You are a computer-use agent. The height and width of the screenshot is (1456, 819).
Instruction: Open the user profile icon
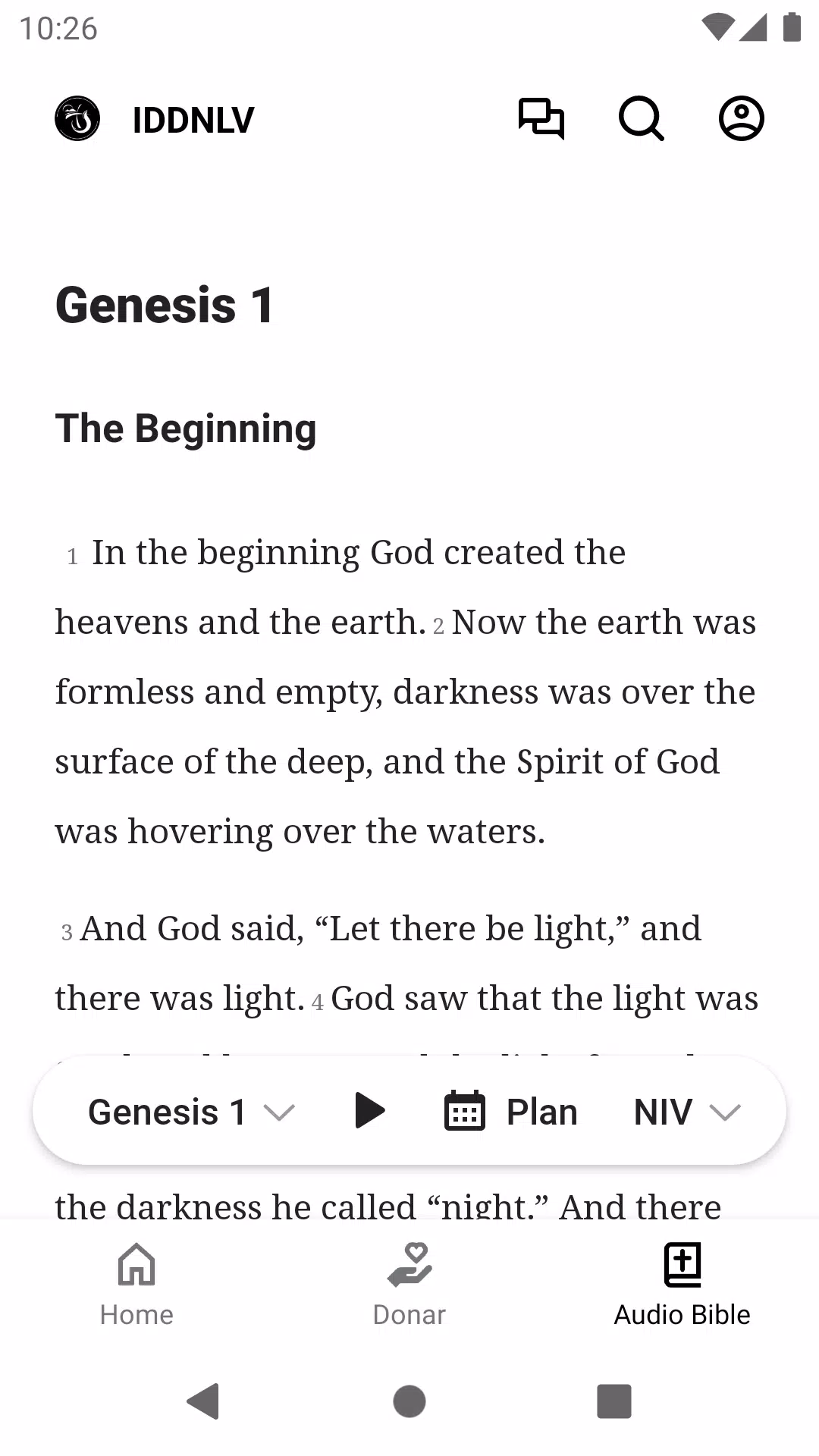pos(742,118)
